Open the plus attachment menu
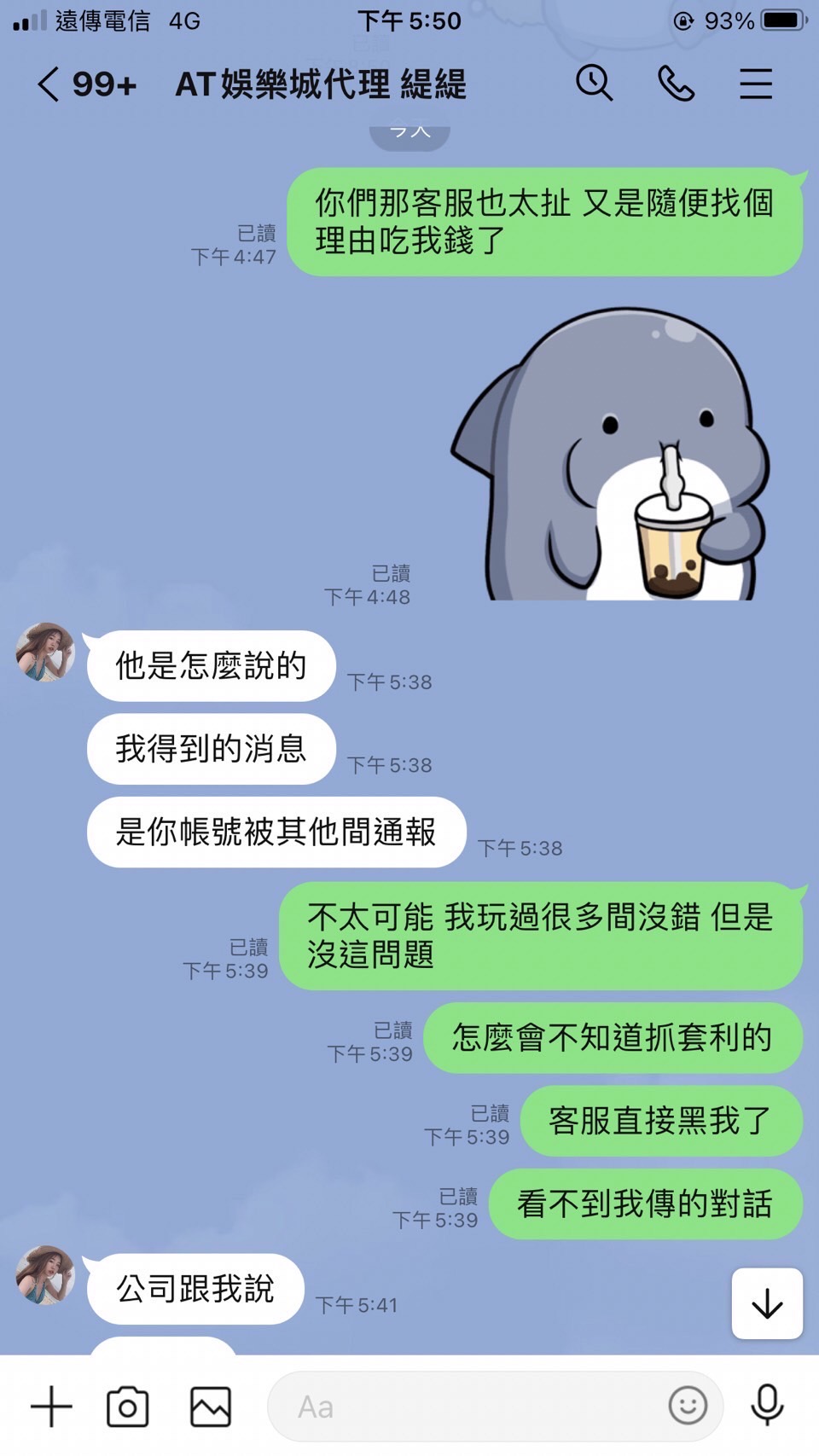 [51, 1407]
